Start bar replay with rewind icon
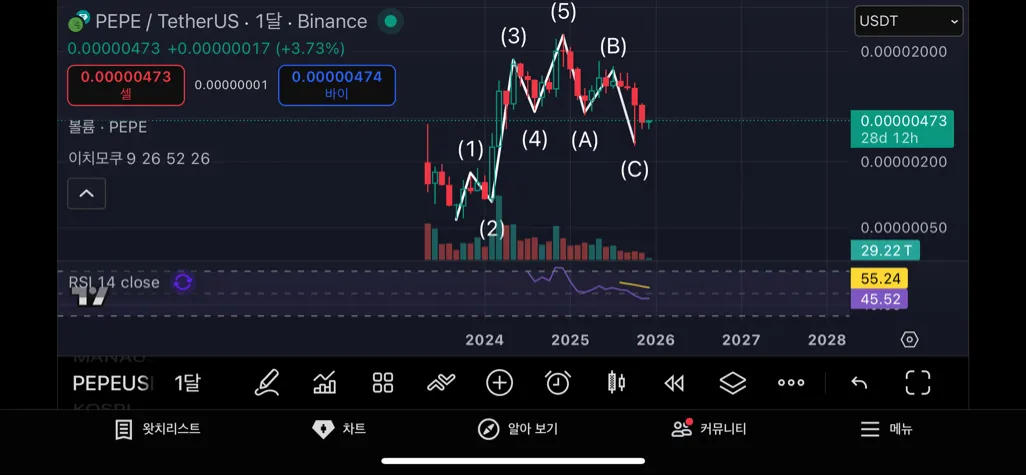The height and width of the screenshot is (475, 1026). tap(674, 382)
